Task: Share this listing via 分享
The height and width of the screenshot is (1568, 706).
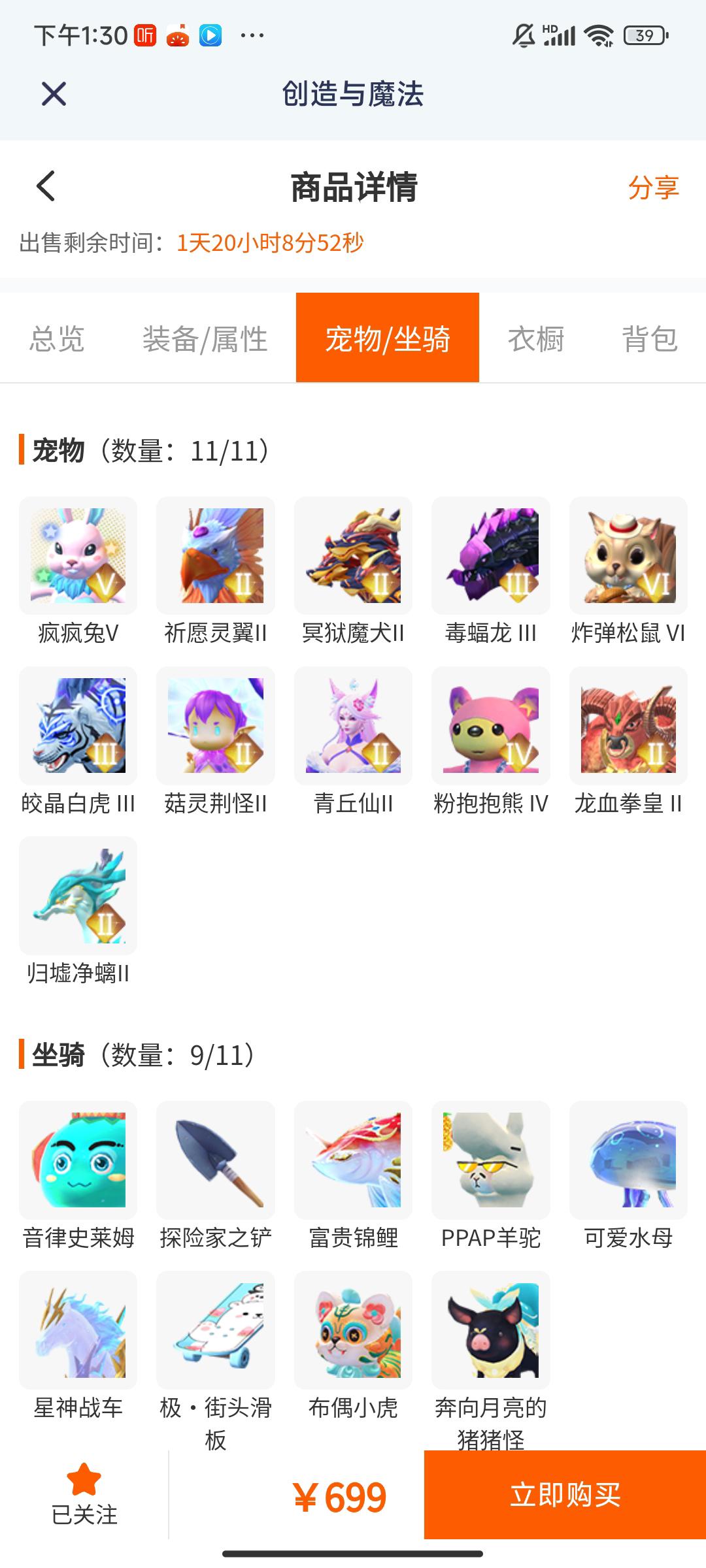Action: (653, 188)
